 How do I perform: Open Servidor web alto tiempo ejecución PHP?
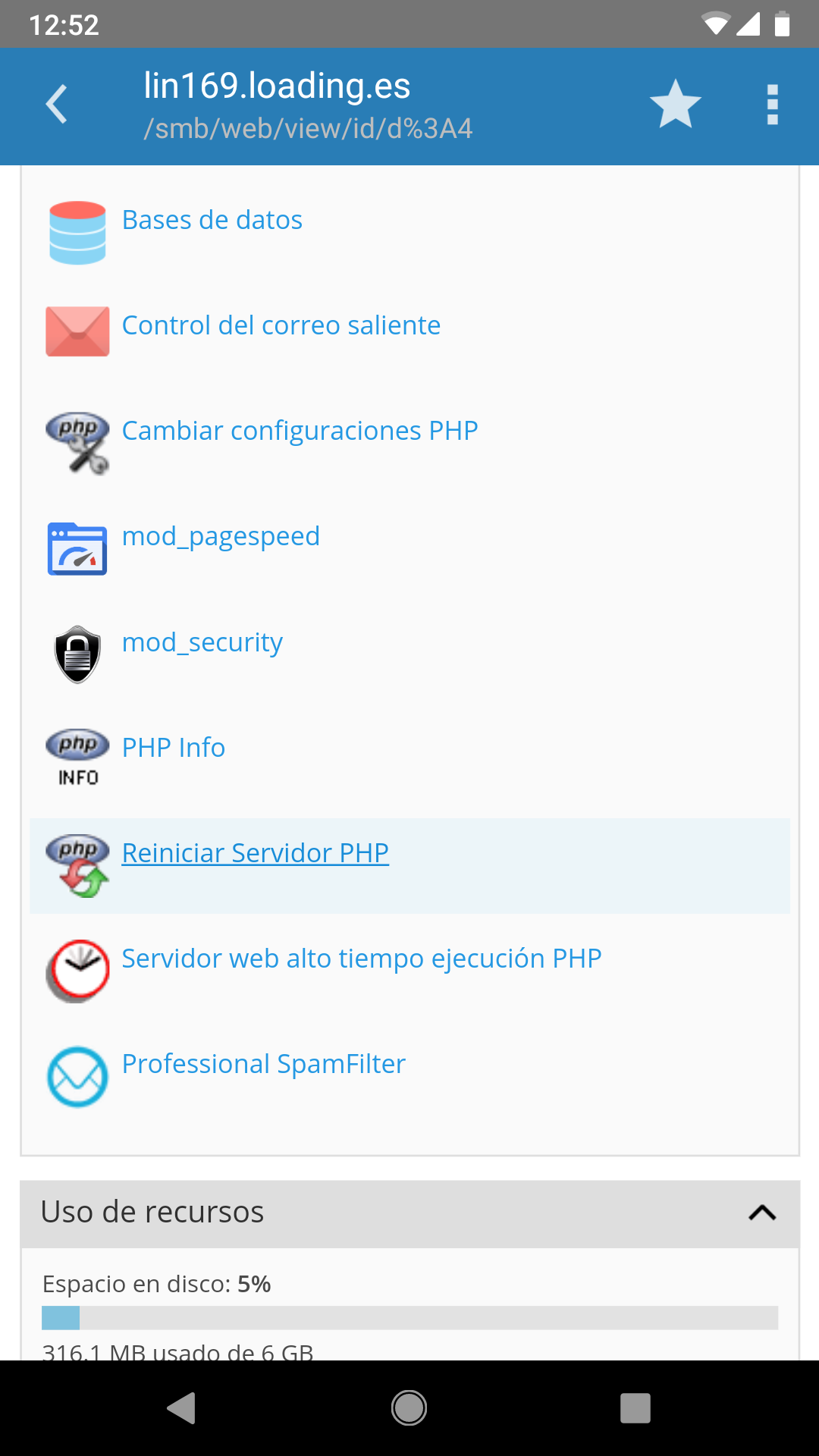pyautogui.click(x=362, y=959)
